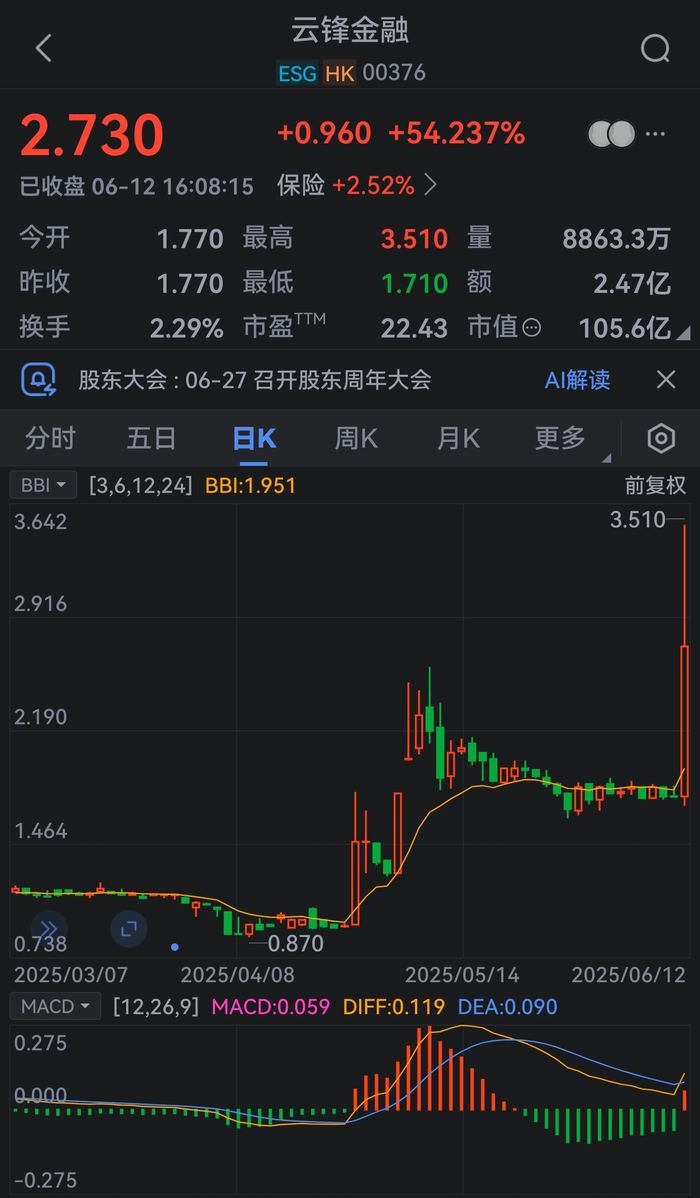Open the three-dot overflow menu

pos(655,133)
